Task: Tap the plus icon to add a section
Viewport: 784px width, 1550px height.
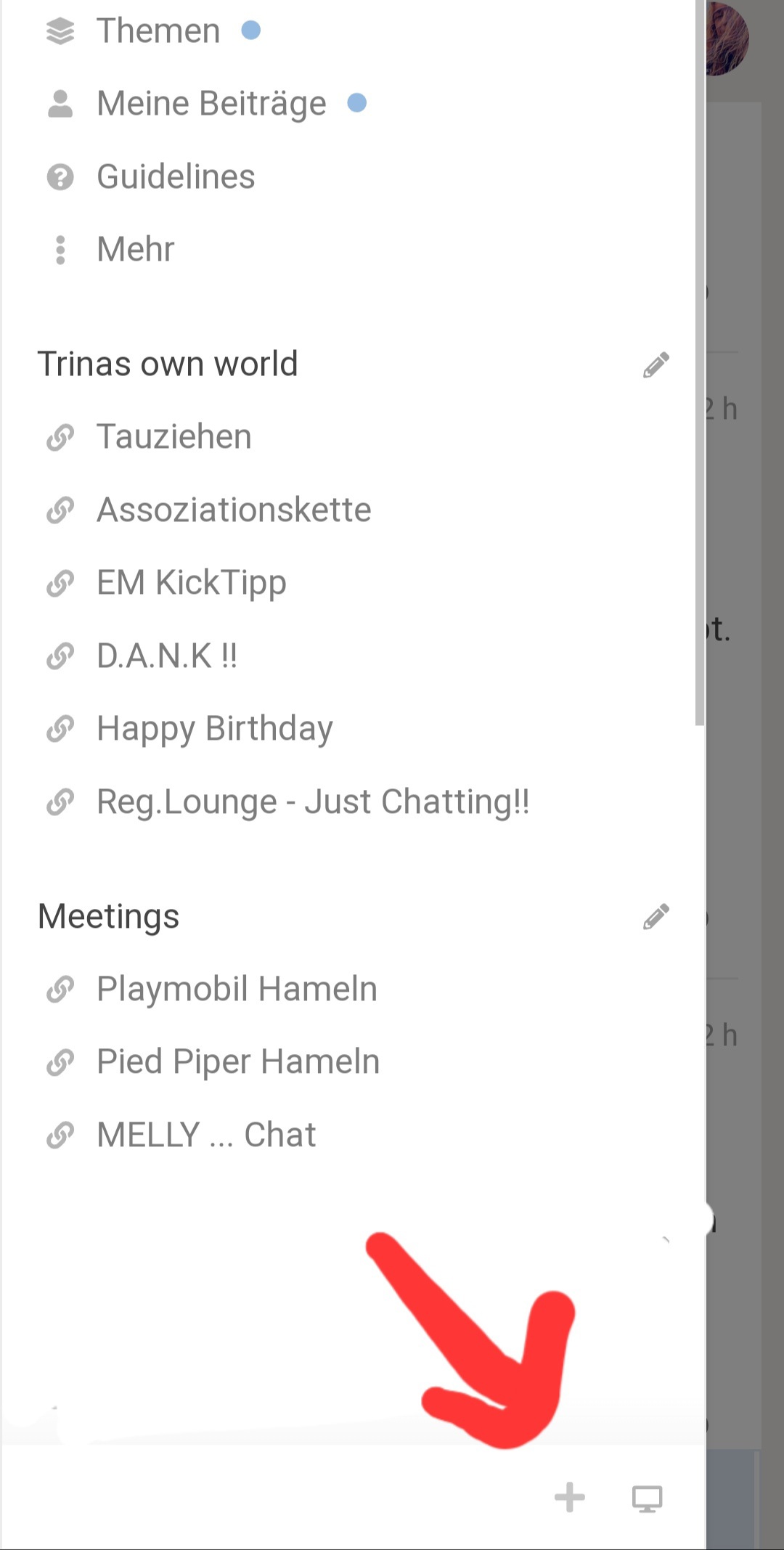Action: [570, 1498]
